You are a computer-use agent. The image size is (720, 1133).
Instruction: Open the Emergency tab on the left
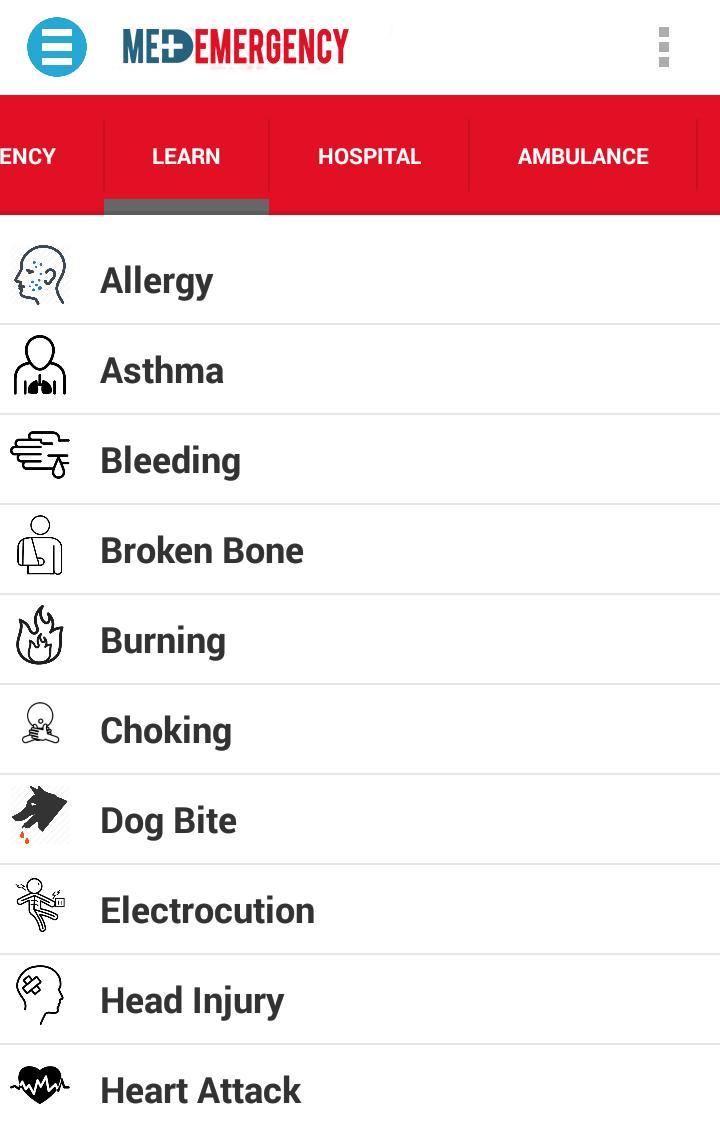click(27, 156)
